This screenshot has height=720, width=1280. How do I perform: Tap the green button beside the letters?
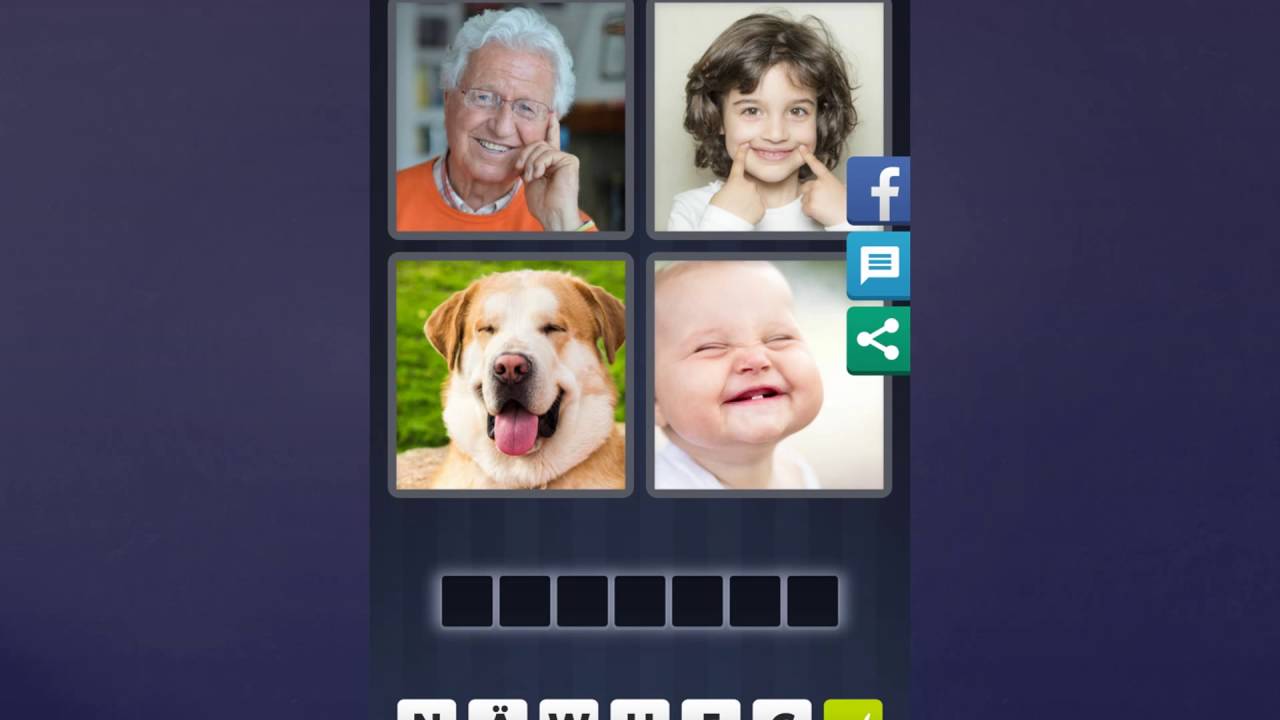(853, 711)
